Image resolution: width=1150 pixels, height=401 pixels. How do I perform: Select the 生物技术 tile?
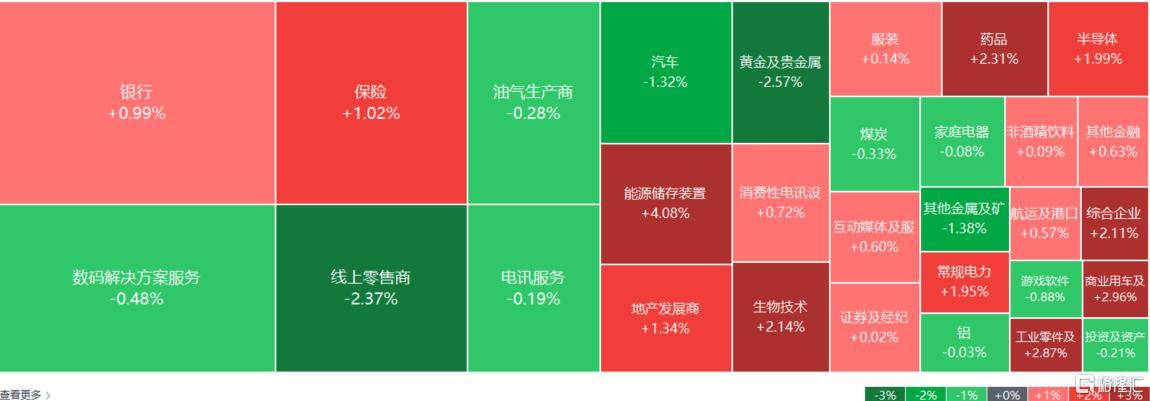[x=780, y=317]
